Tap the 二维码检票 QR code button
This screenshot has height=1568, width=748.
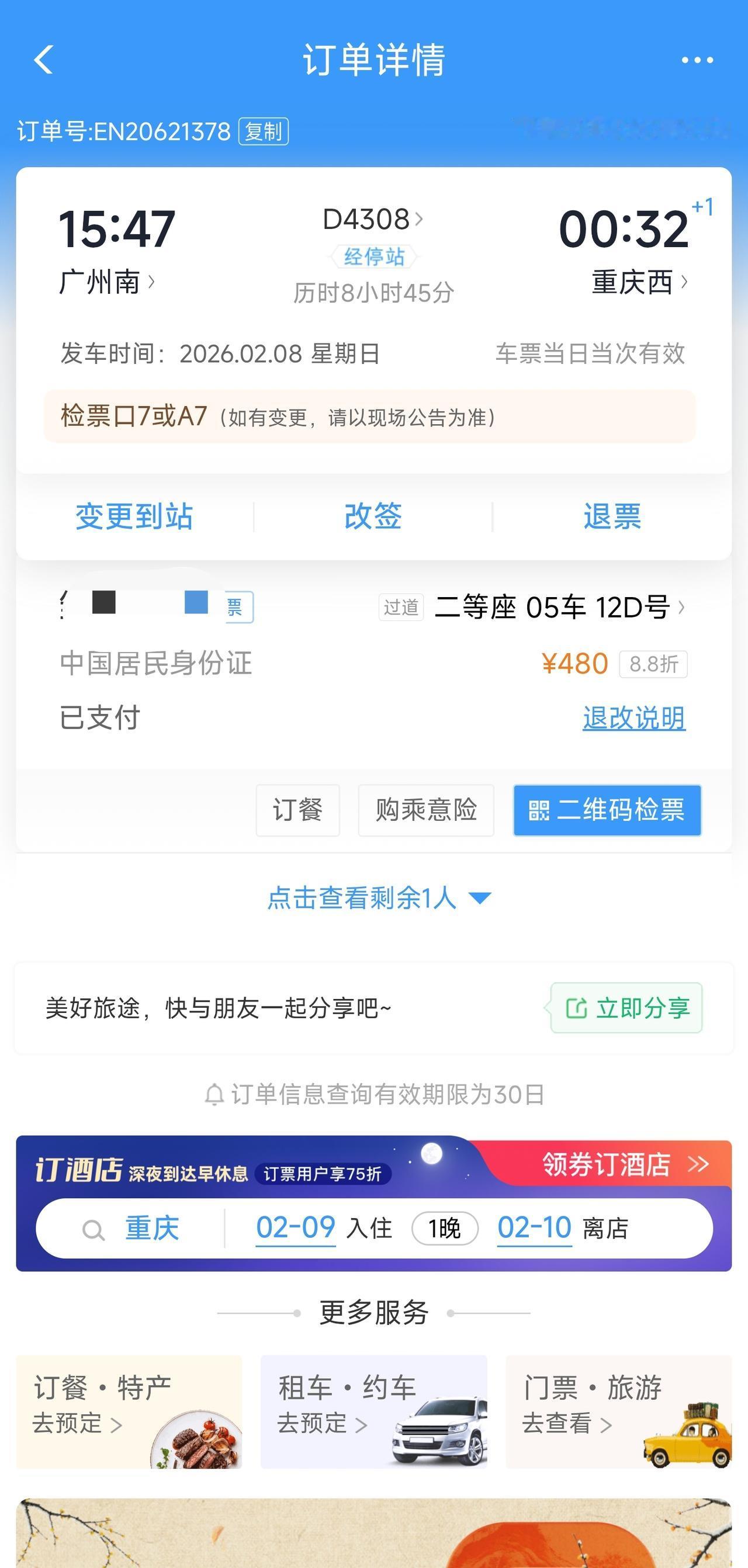pos(607,811)
